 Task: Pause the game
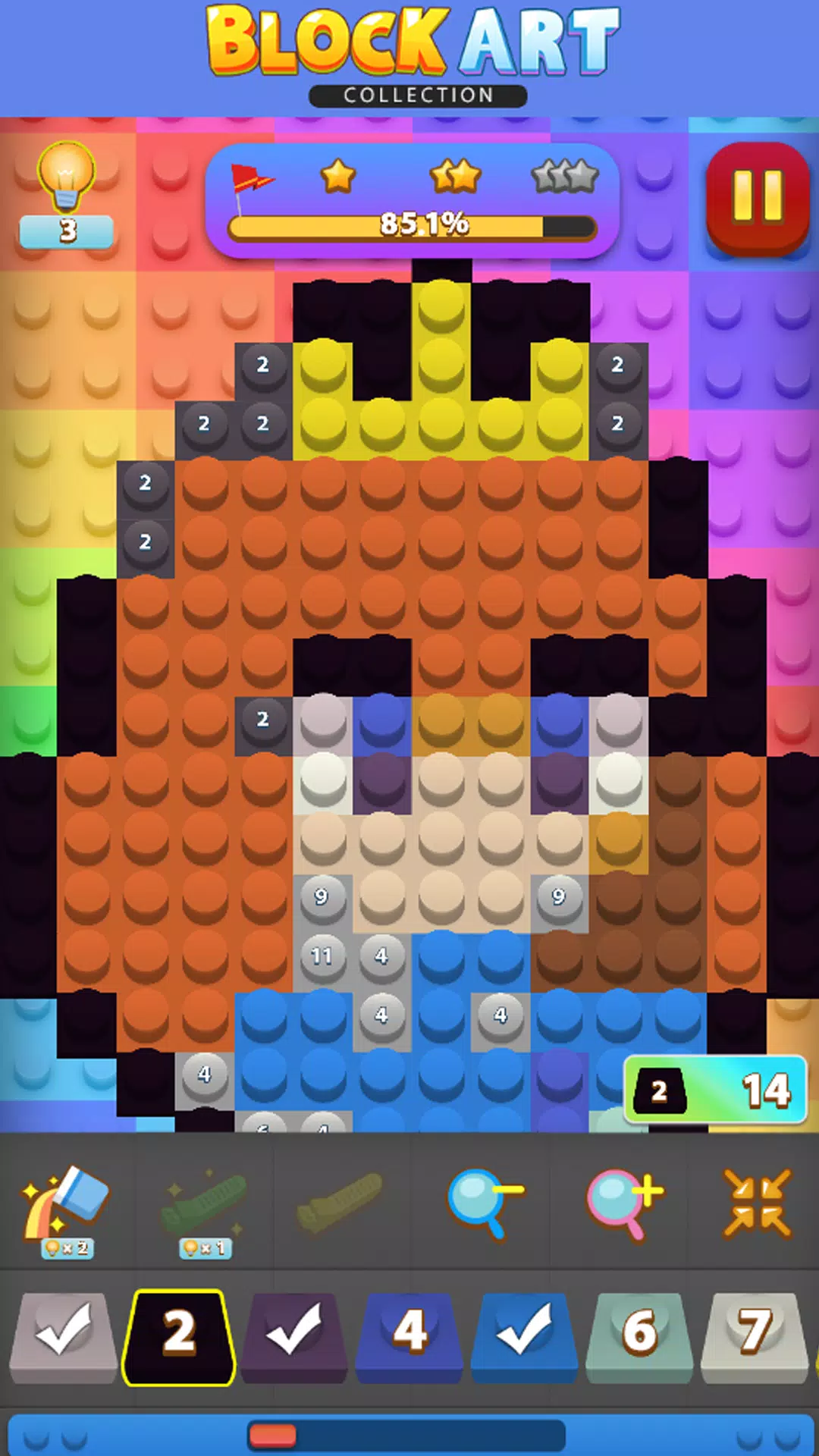pos(758,199)
